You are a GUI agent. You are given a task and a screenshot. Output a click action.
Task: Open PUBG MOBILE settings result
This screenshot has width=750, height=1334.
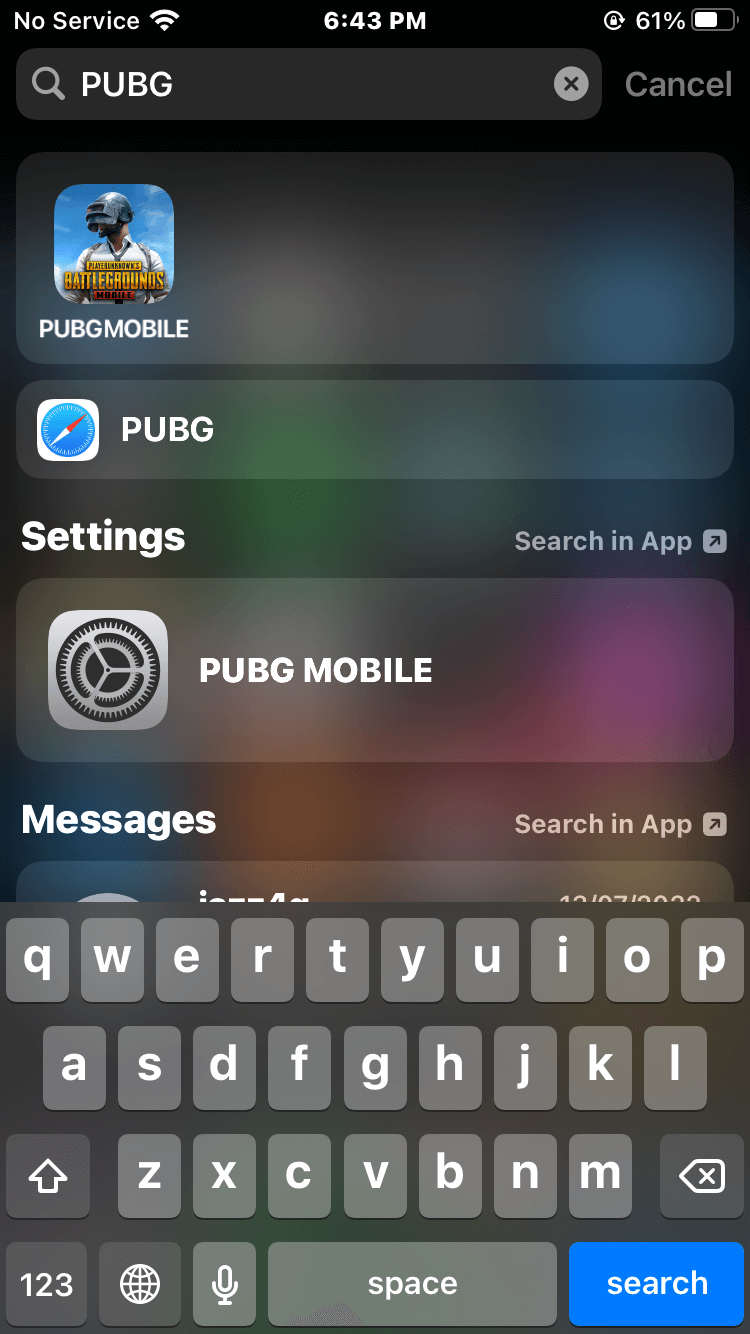point(375,670)
